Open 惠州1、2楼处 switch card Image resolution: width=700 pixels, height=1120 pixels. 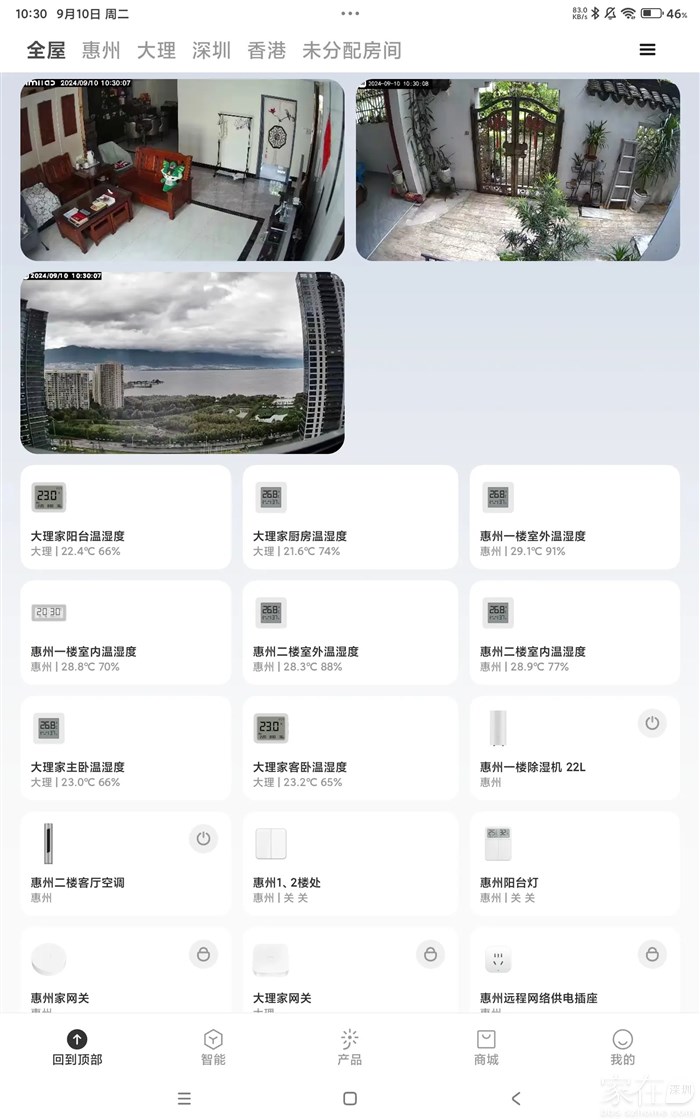tap(349, 864)
